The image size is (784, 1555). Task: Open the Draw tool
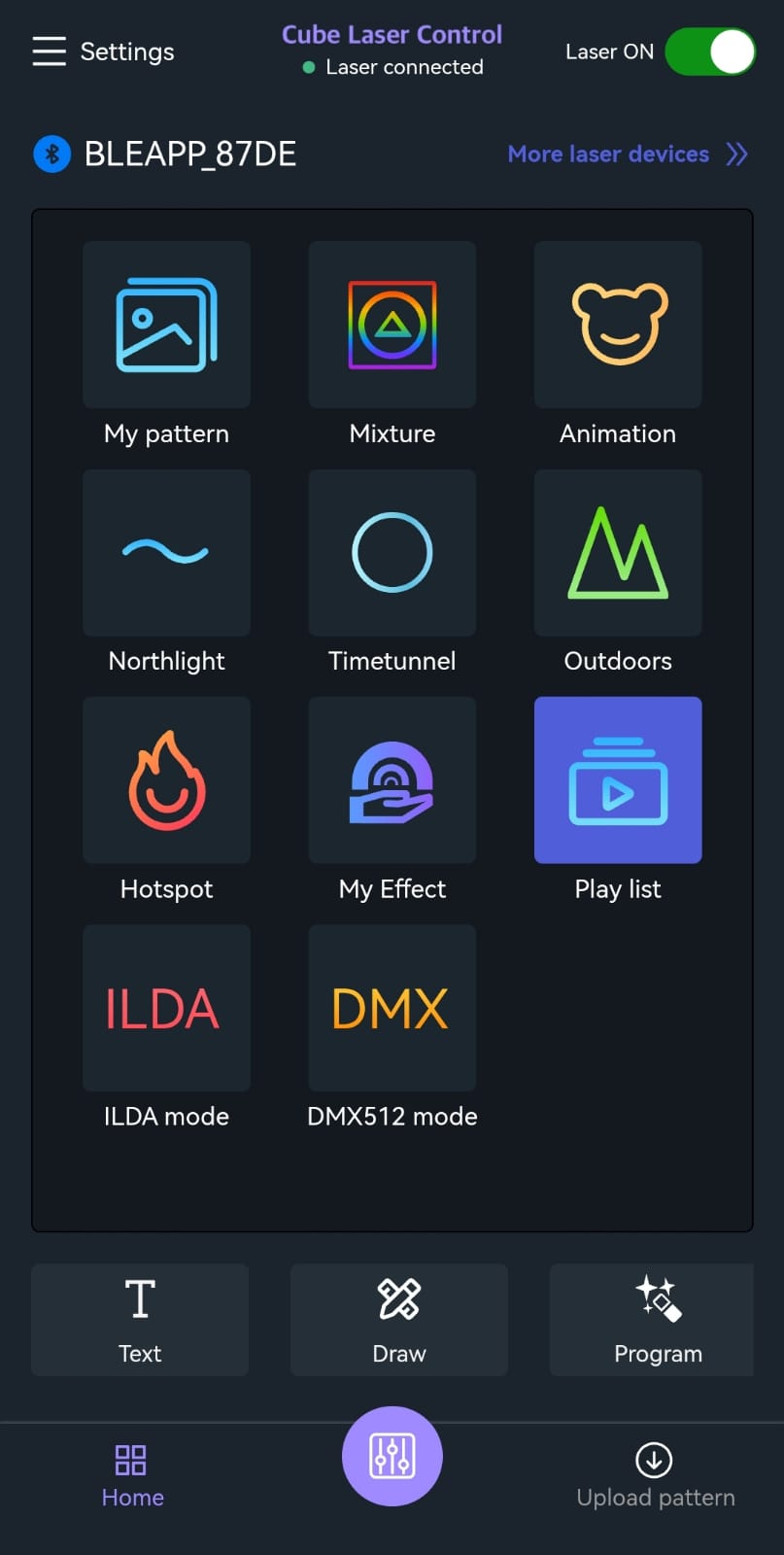pyautogui.click(x=399, y=1319)
